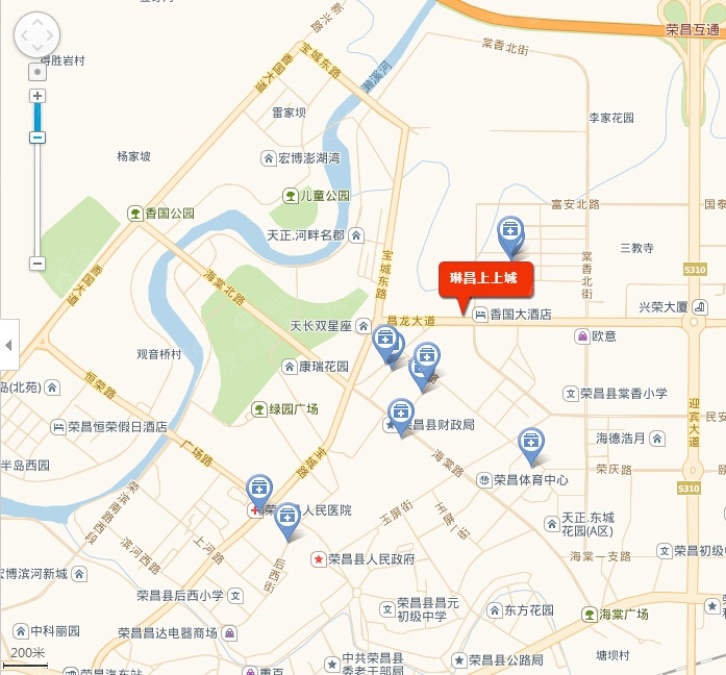Zoom in with the plus button
Image resolution: width=726 pixels, height=675 pixels.
(37, 96)
